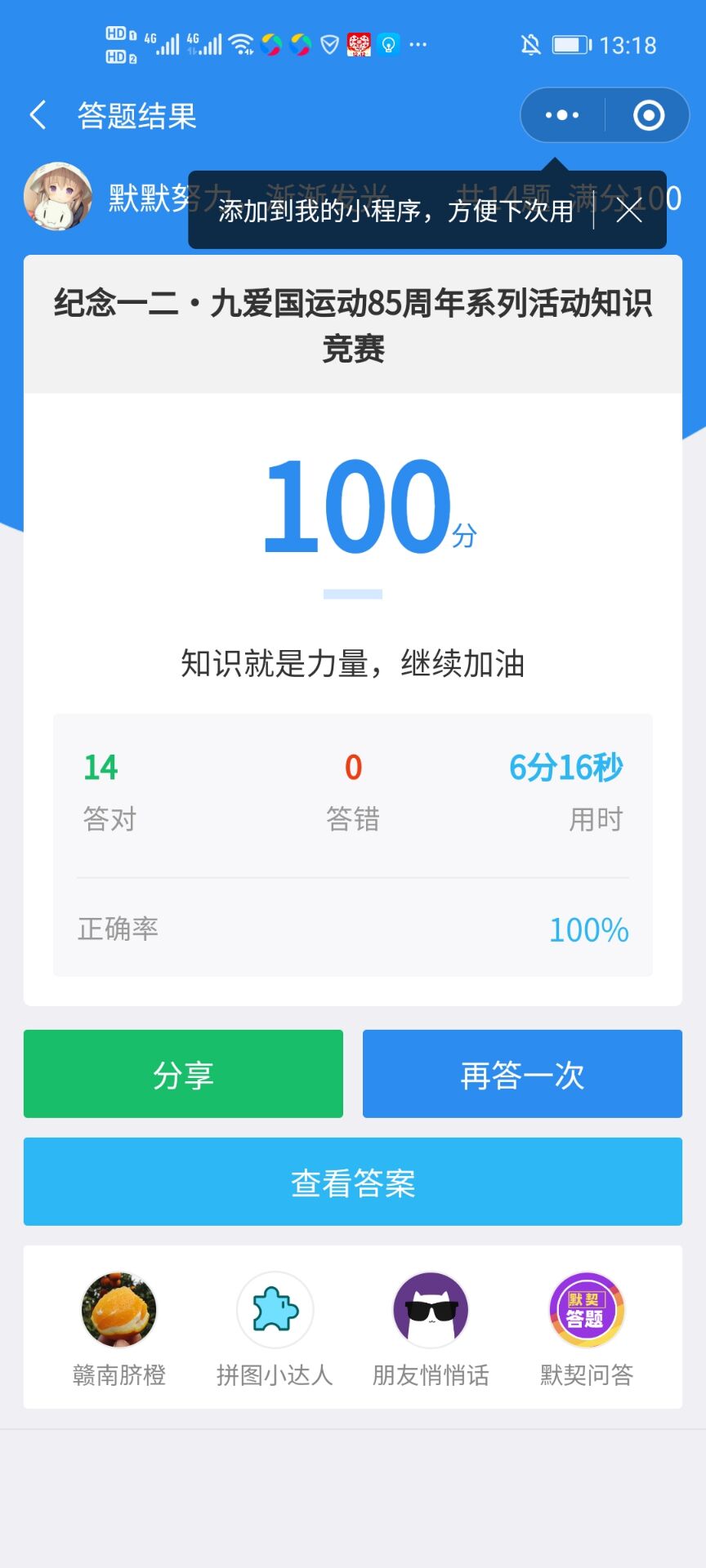
Task: Open the mini program more-options menu
Action: 562,115
